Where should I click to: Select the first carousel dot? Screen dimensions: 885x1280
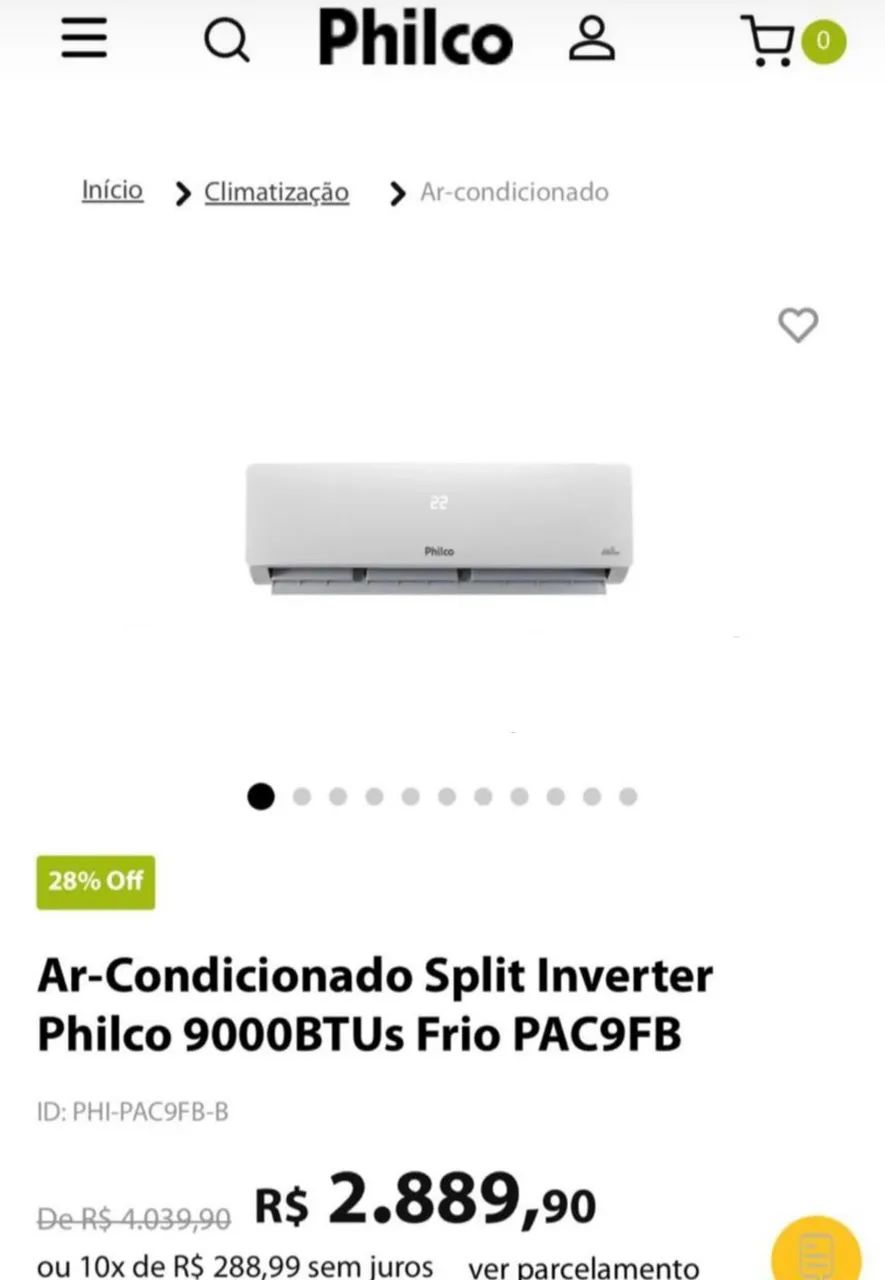[261, 796]
